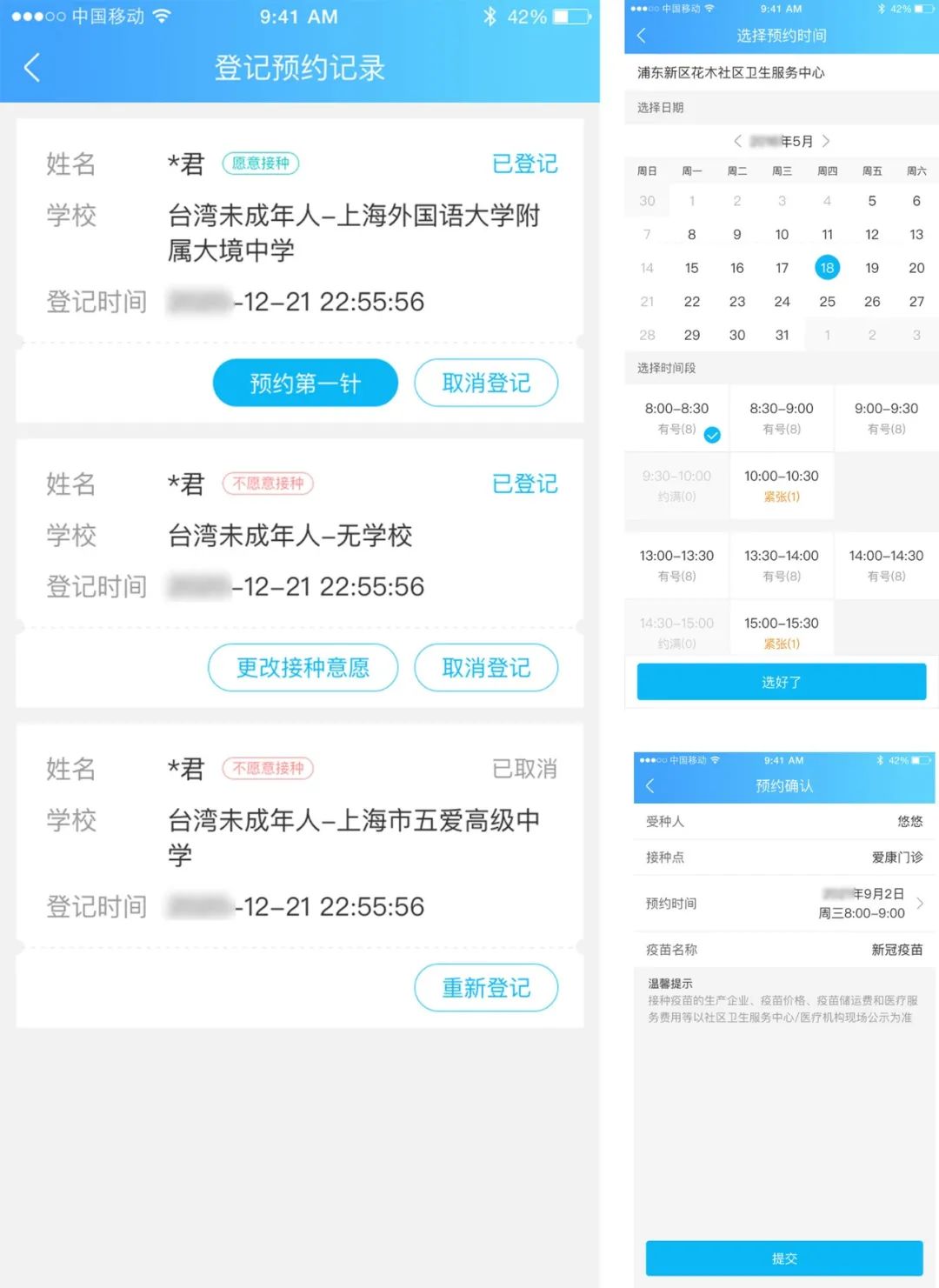Tap the 愿意接种 status tag
Viewport: 939px width, 1288px height.
click(260, 163)
